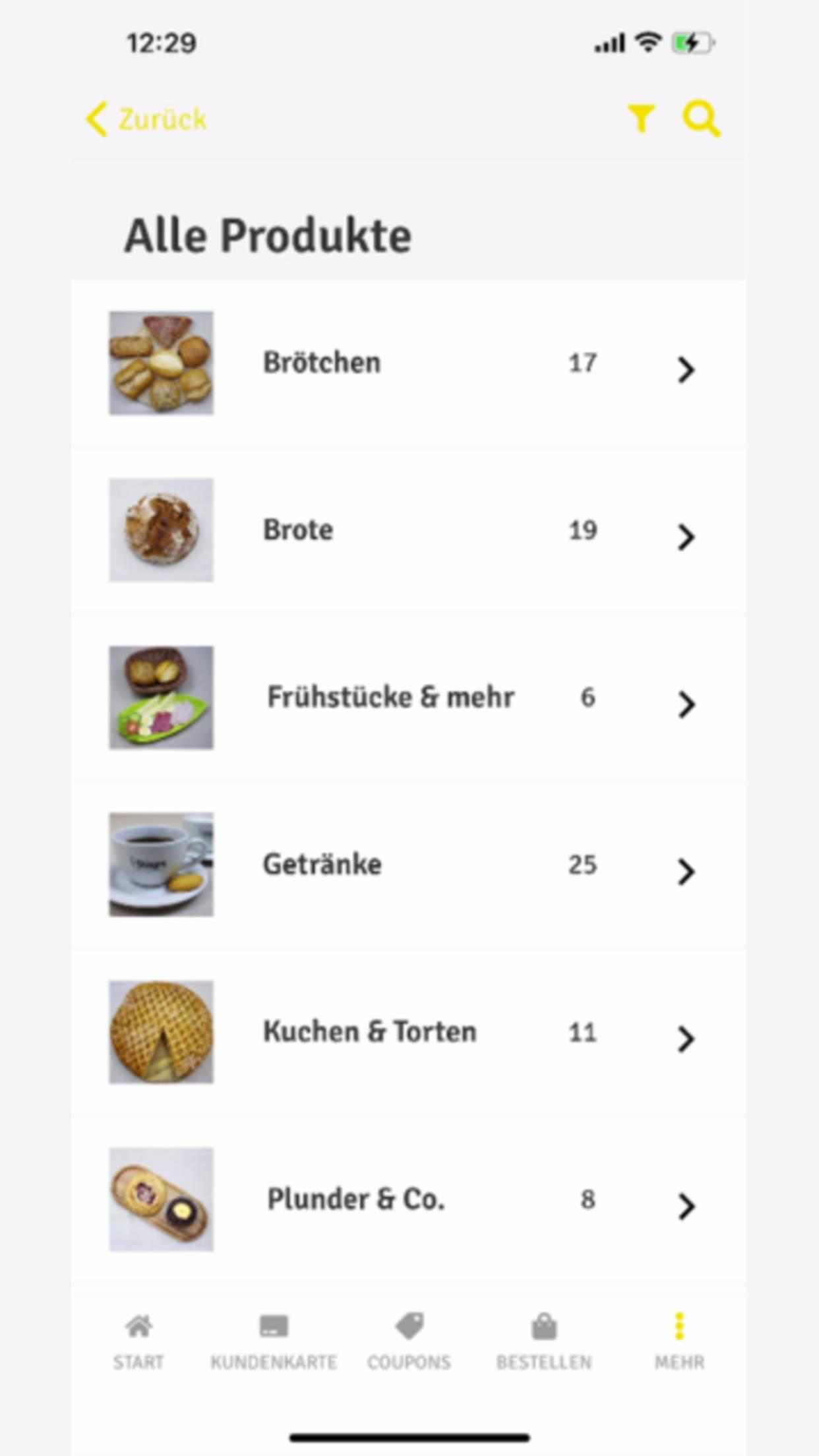Viewport: 819px width, 1456px height.
Task: Switch to the Bestellen tab
Action: point(544,1342)
